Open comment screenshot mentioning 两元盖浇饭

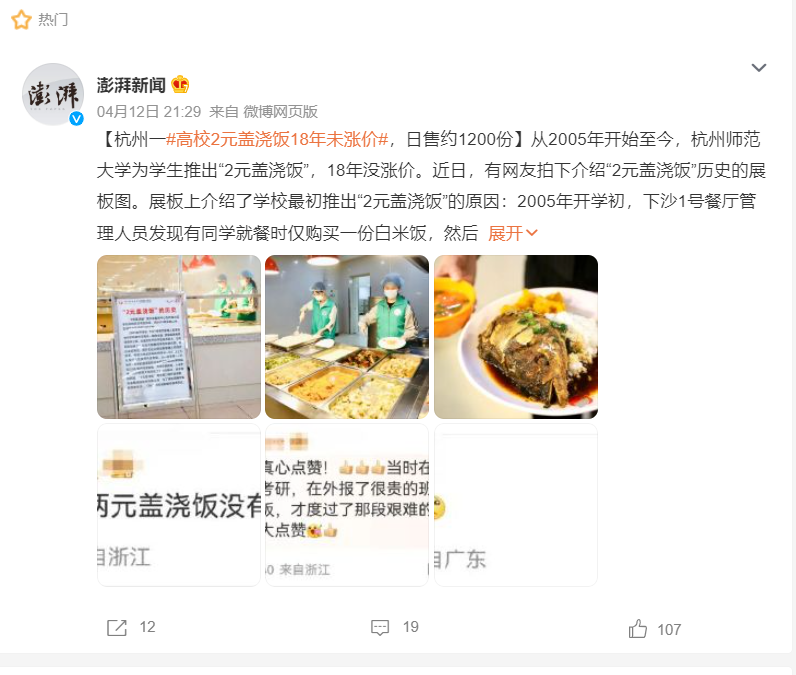179,505
